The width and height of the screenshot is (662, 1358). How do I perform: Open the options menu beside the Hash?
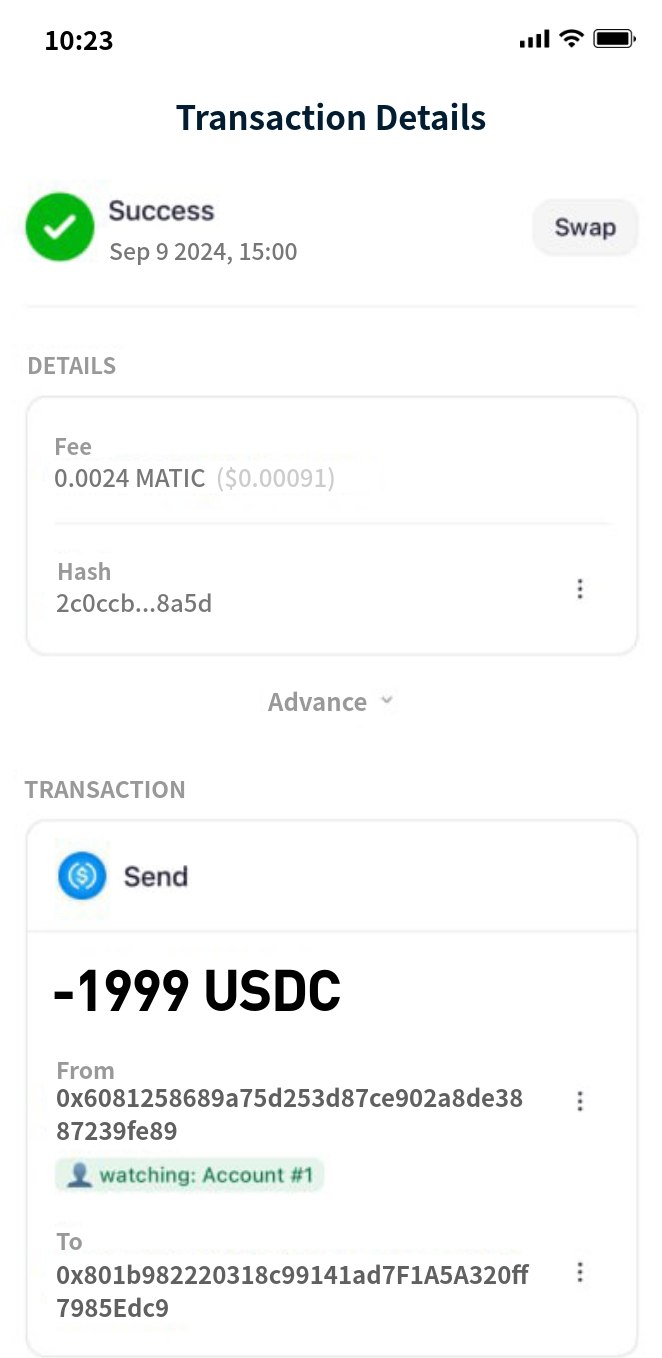(x=580, y=589)
